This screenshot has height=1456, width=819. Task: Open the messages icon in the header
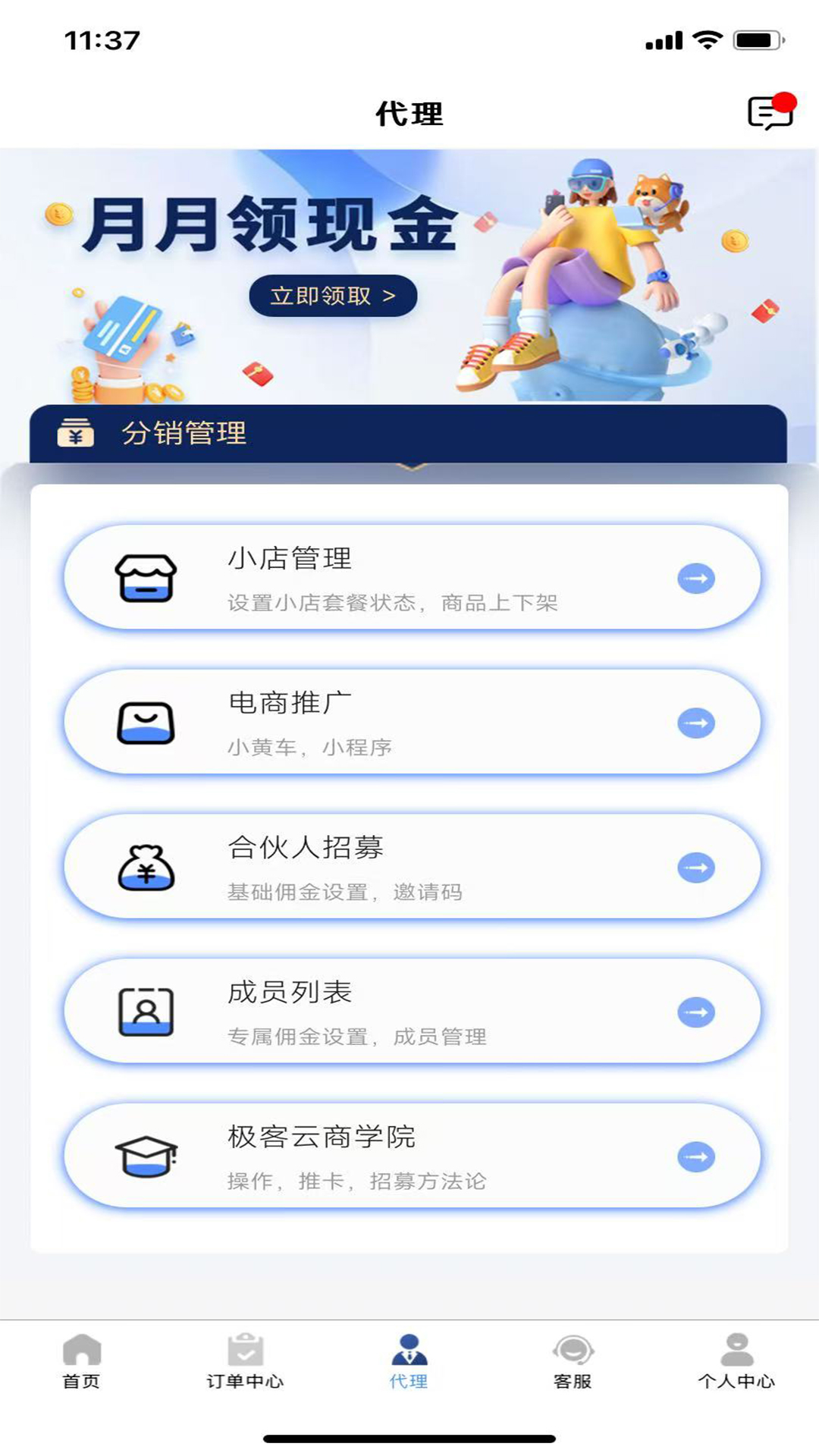pyautogui.click(x=770, y=112)
